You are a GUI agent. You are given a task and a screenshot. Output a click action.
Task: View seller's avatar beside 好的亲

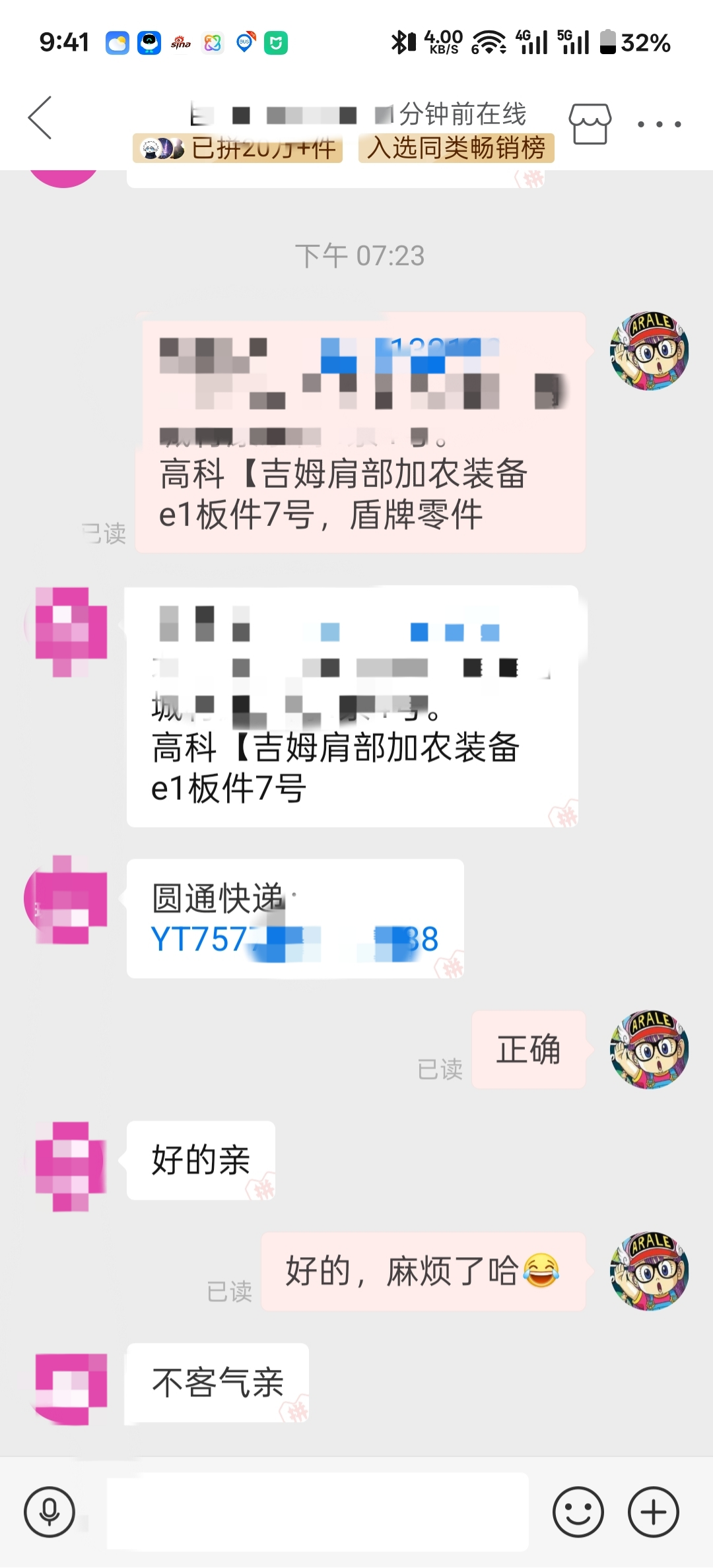click(70, 1166)
